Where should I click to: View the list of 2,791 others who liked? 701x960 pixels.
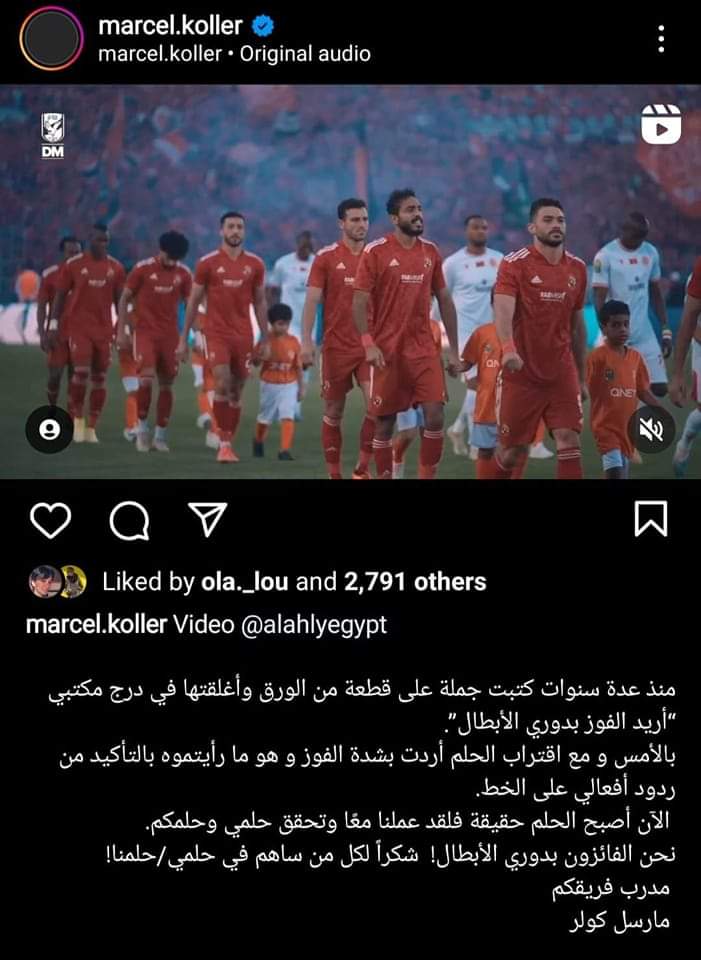pyautogui.click(x=416, y=581)
